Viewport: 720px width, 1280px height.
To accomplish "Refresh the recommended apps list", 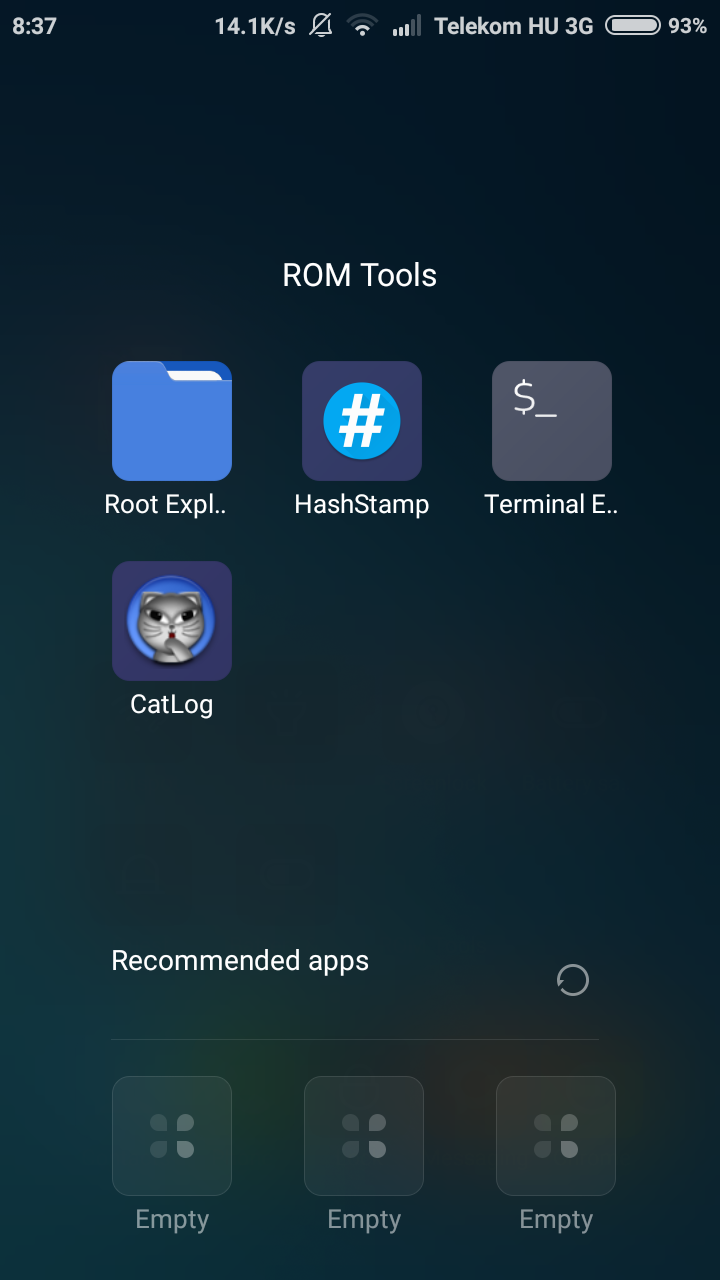I will coord(573,981).
